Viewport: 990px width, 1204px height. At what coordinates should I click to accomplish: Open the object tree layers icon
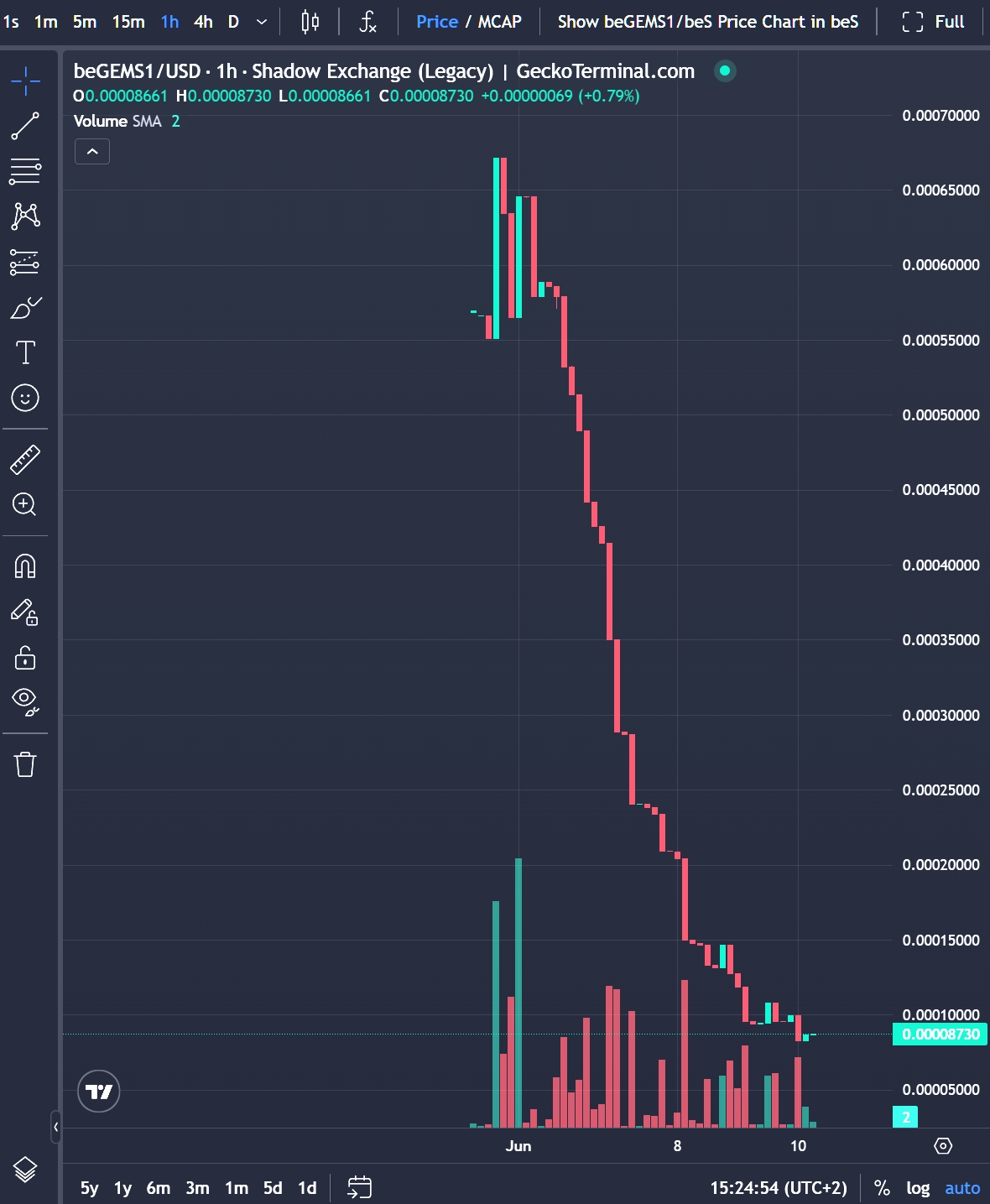[x=25, y=1168]
